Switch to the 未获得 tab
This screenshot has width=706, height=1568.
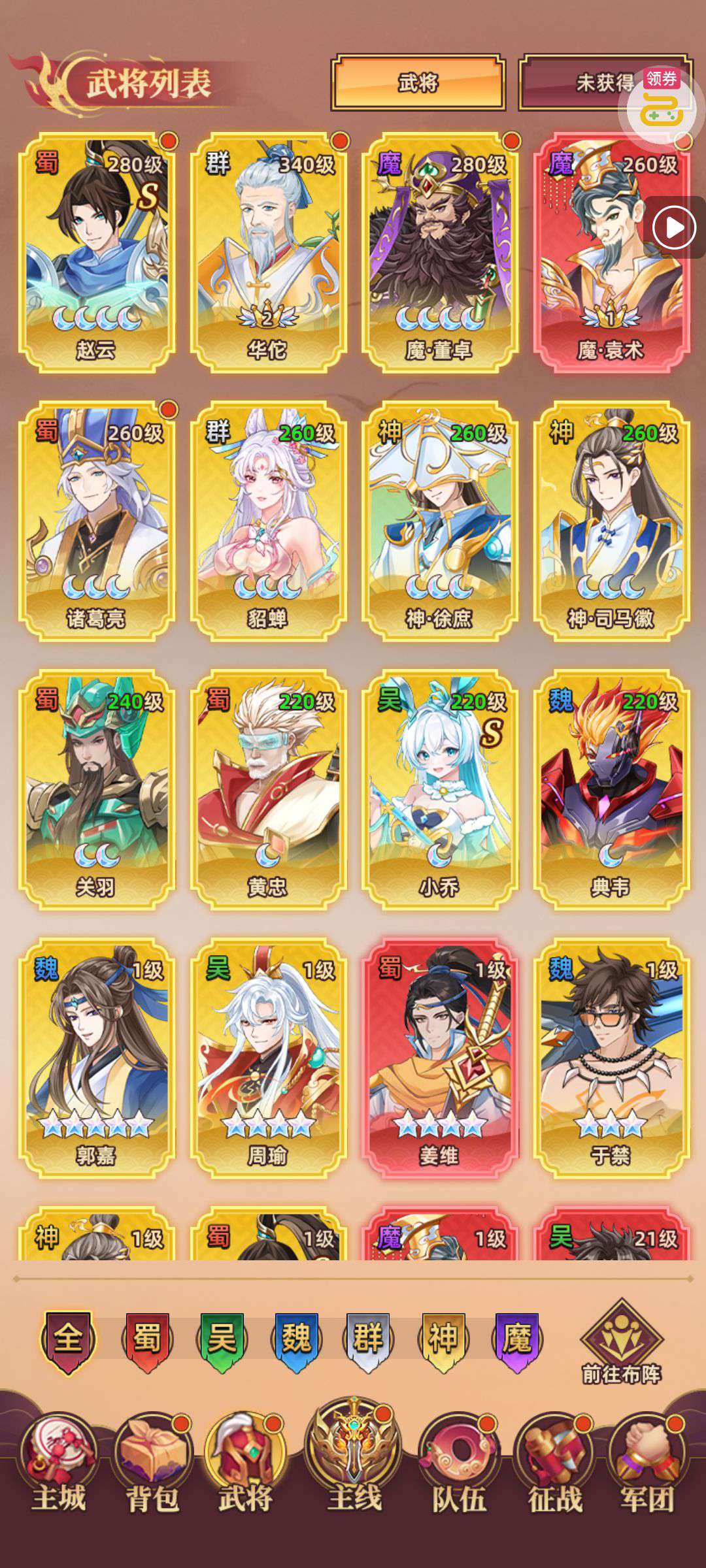(604, 82)
